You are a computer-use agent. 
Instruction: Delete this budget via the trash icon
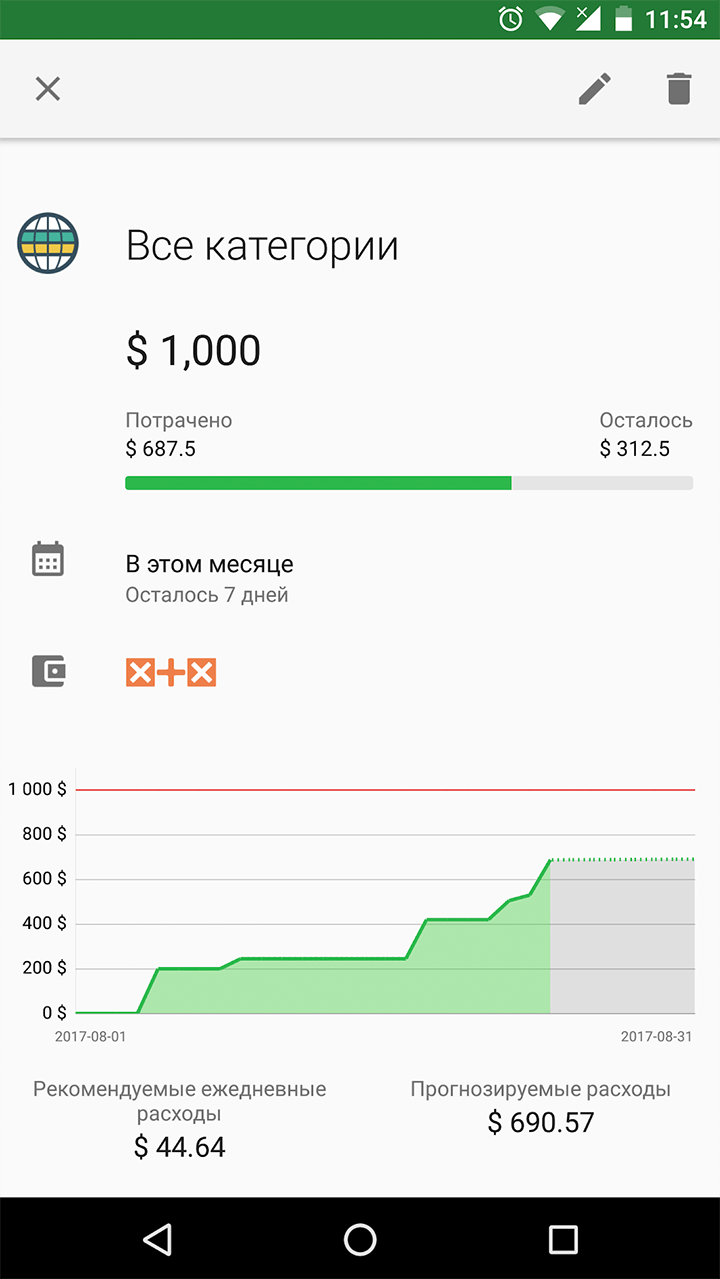pyautogui.click(x=679, y=89)
